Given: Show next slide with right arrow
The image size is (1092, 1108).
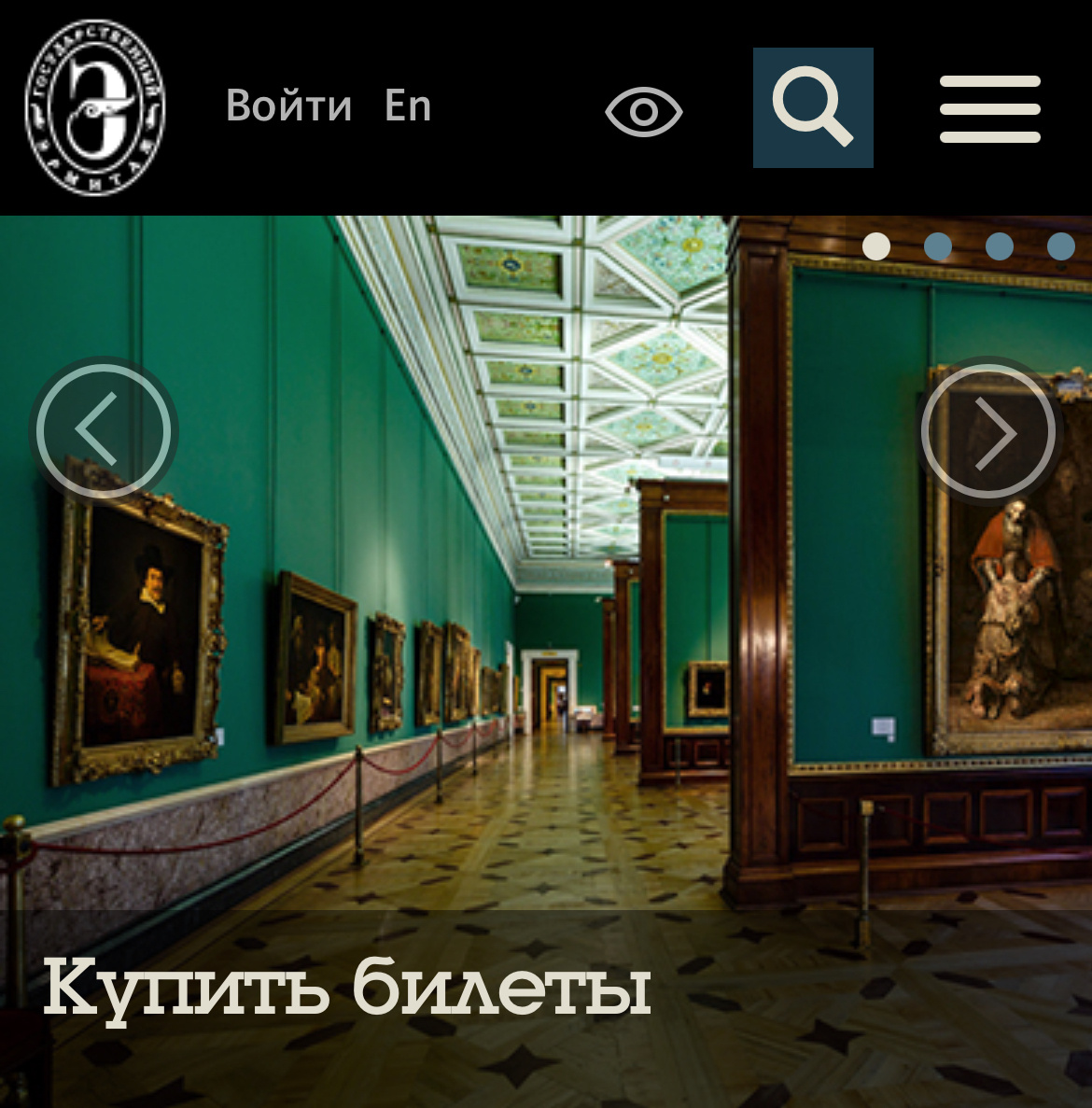Looking at the screenshot, I should (988, 431).
